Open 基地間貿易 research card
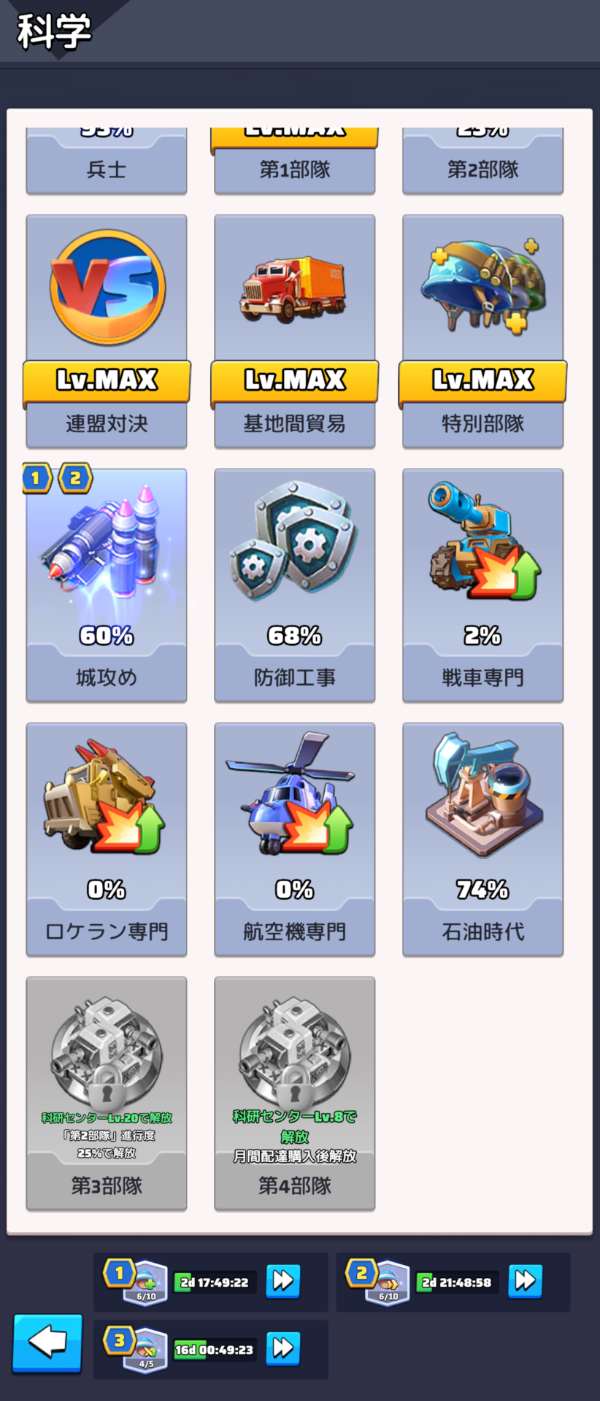 click(294, 330)
